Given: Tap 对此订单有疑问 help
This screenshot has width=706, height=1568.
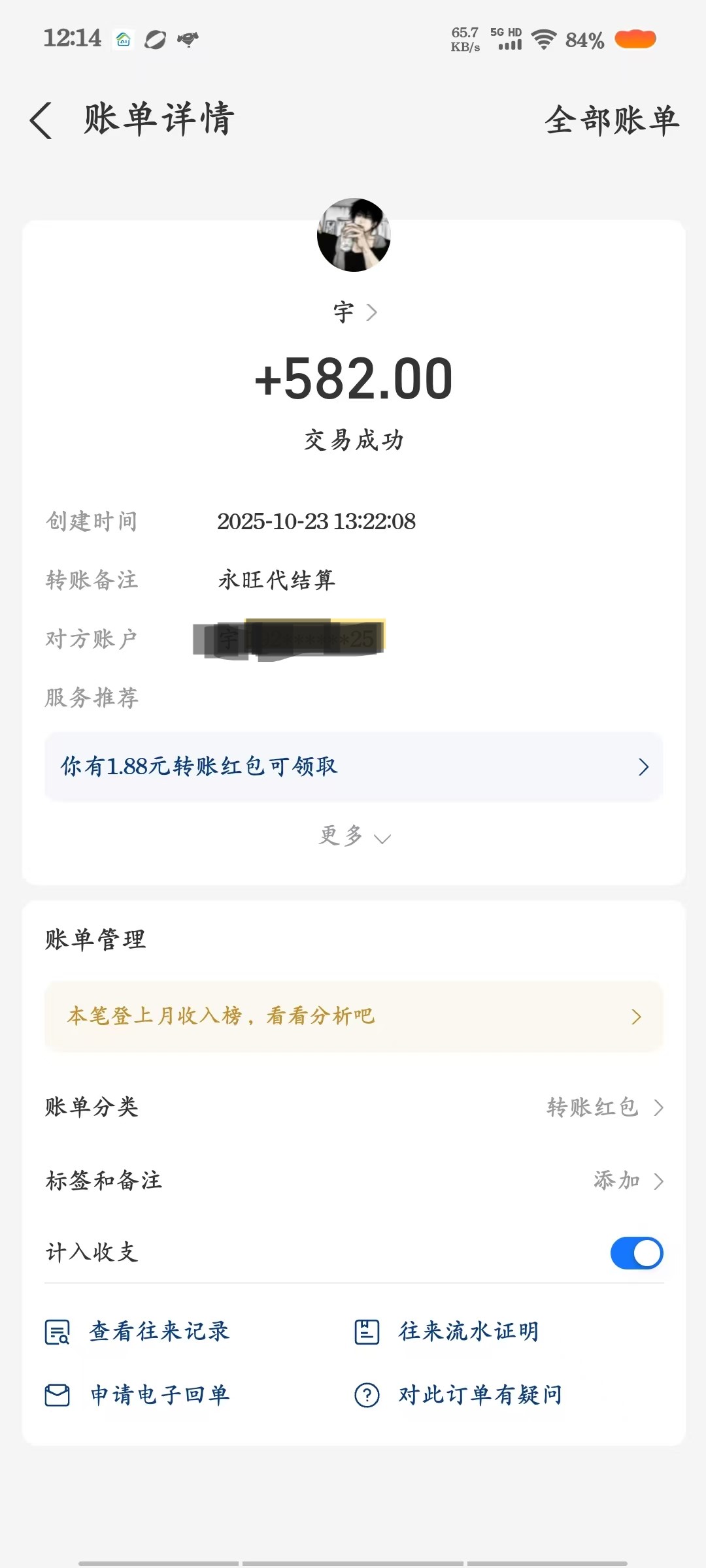Looking at the screenshot, I should click(x=459, y=1395).
